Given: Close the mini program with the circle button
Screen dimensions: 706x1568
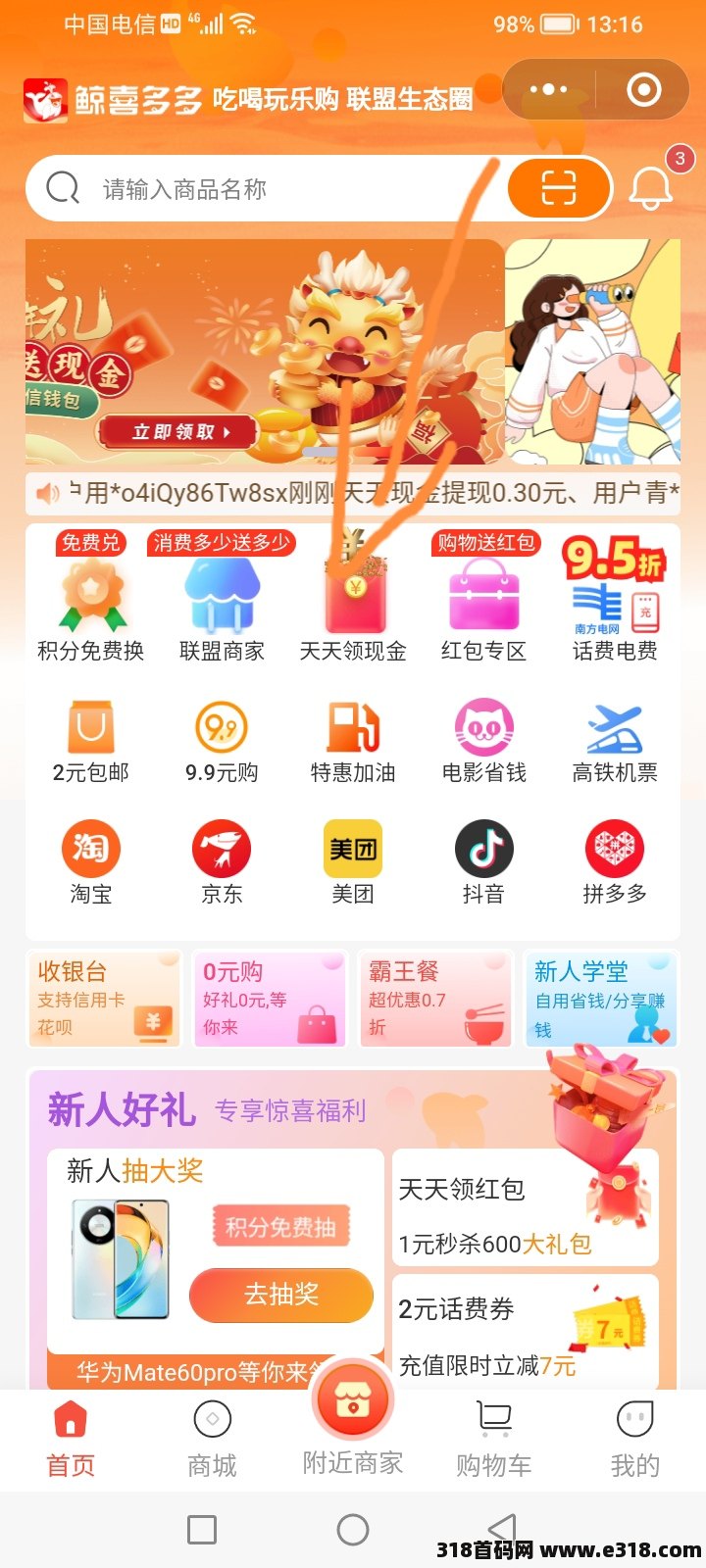Looking at the screenshot, I should (x=643, y=90).
